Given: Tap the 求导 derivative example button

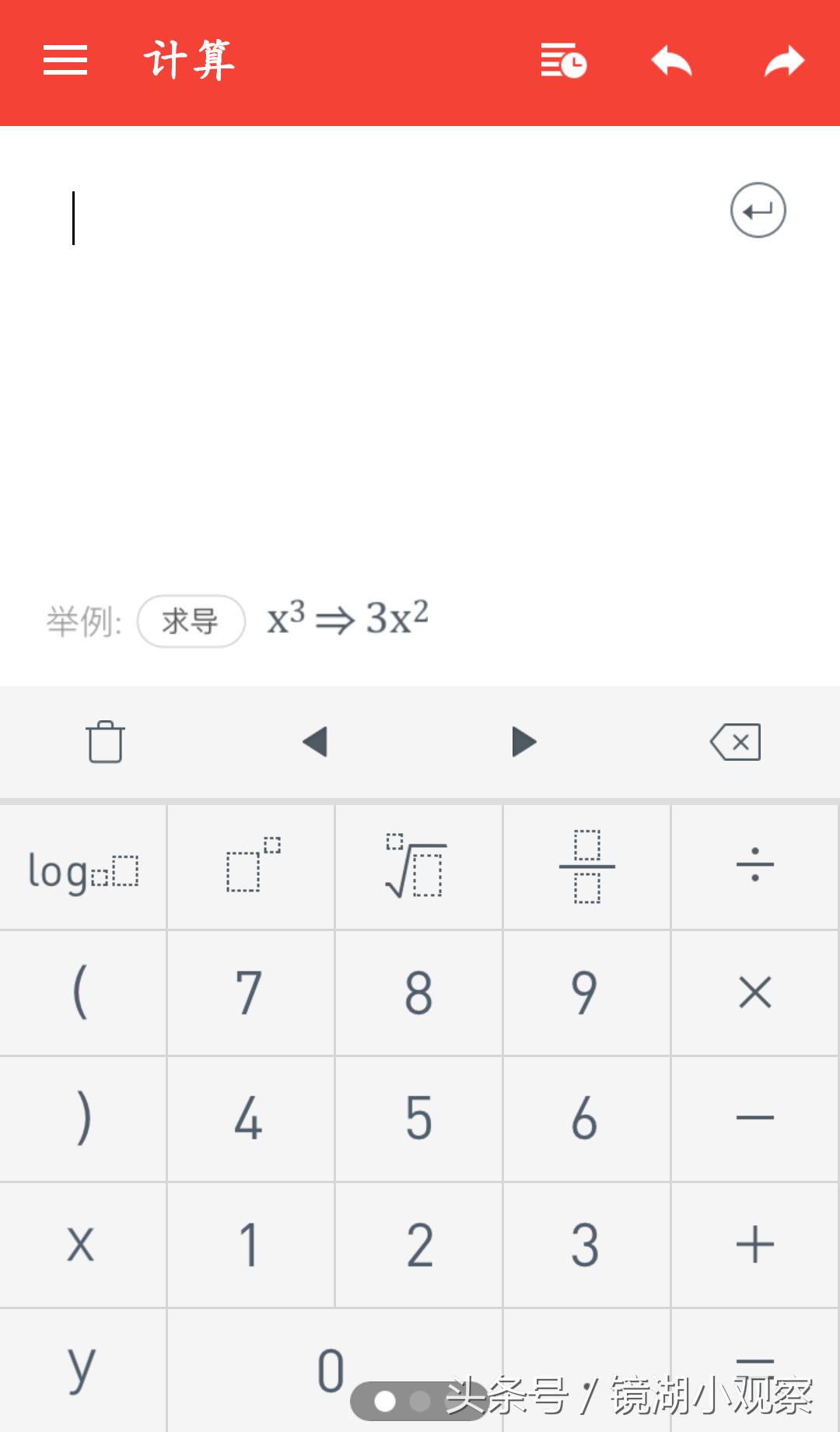Looking at the screenshot, I should pos(190,620).
